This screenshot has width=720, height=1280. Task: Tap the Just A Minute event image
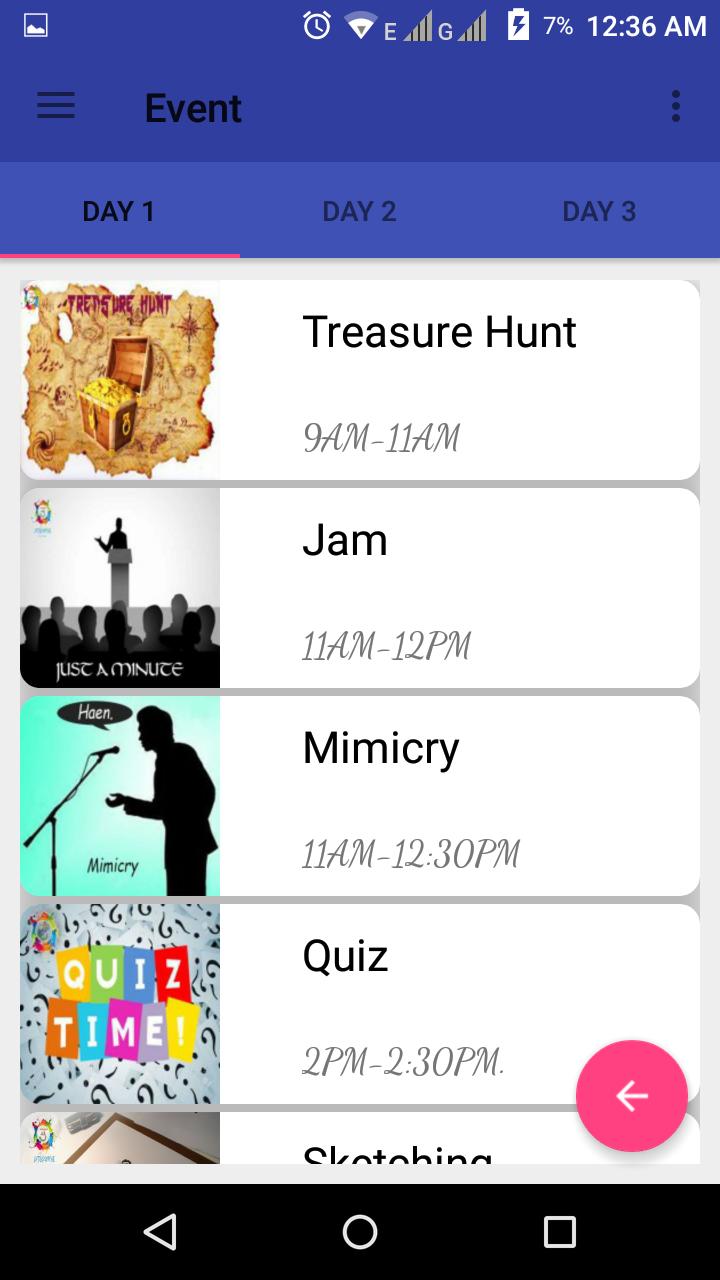(x=119, y=588)
